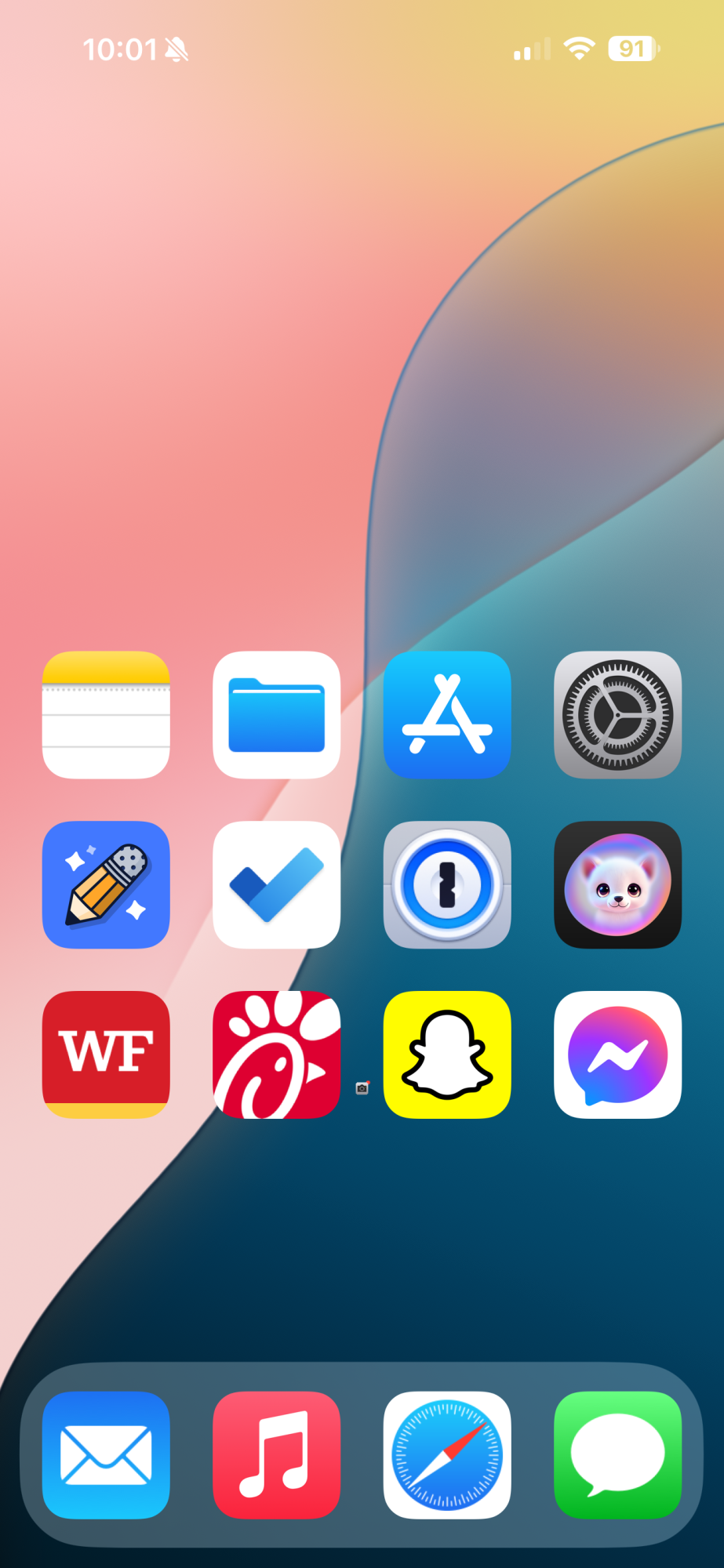This screenshot has height=1568, width=724.
Task: Launch the fluffy cat icon app
Action: click(x=617, y=884)
